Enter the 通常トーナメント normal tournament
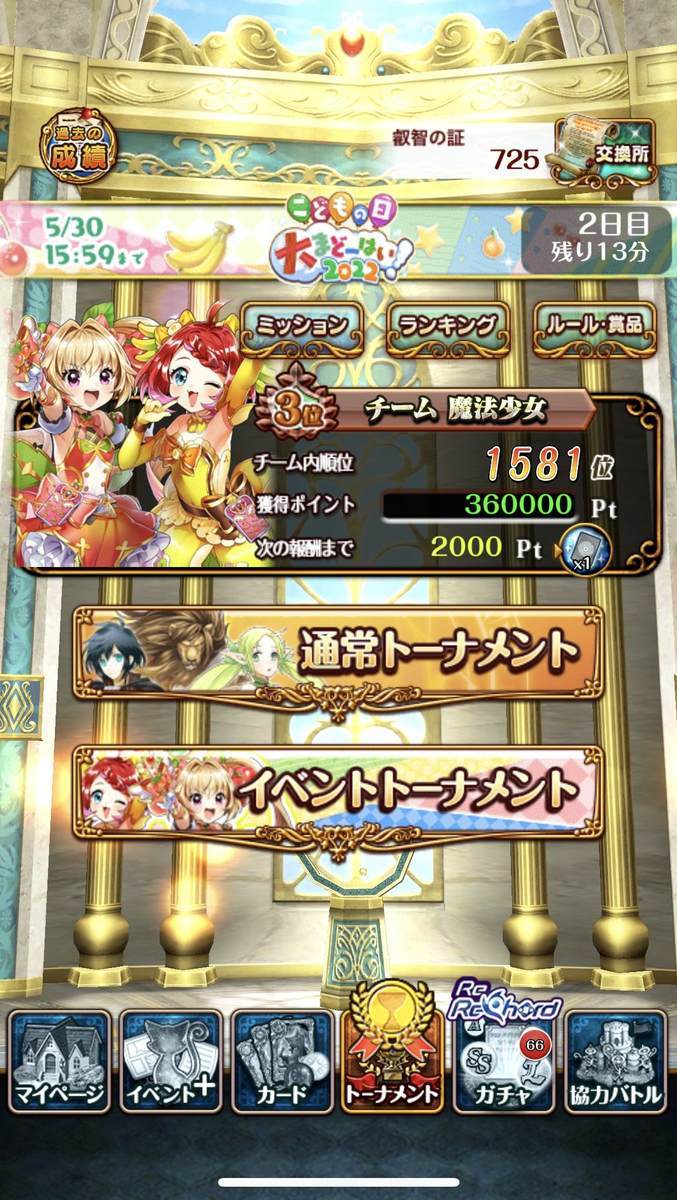This screenshot has height=1200, width=677. pos(338,653)
